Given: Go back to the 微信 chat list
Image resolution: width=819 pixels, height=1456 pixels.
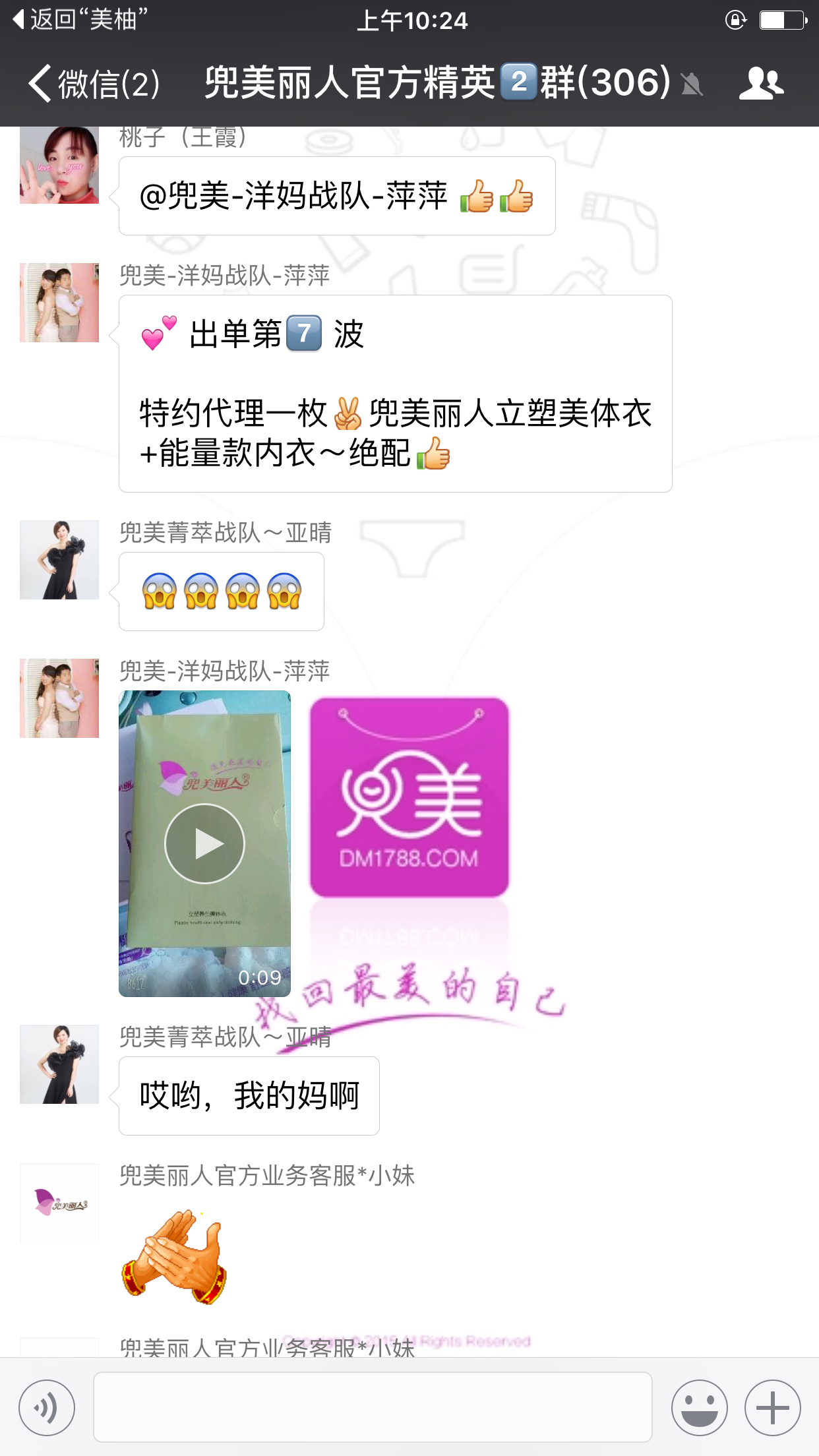Looking at the screenshot, I should [x=92, y=84].
